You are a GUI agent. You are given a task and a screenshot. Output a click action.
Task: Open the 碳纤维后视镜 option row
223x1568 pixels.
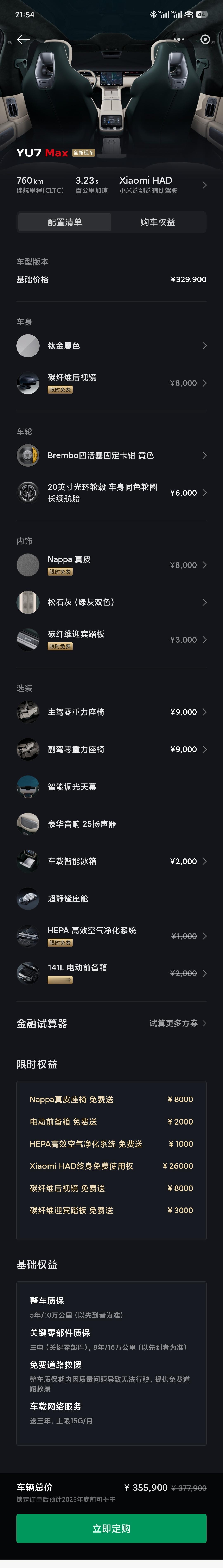[x=111, y=383]
